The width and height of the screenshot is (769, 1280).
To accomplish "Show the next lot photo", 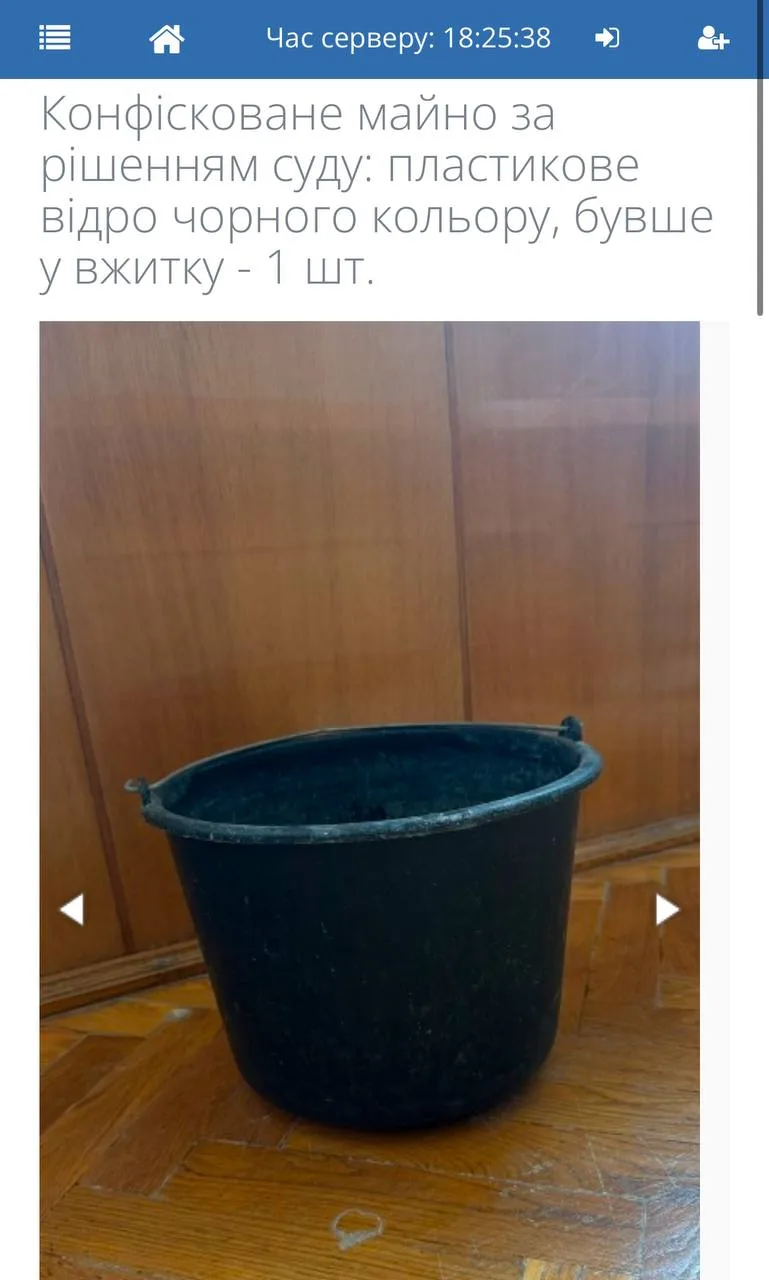I will pos(667,909).
